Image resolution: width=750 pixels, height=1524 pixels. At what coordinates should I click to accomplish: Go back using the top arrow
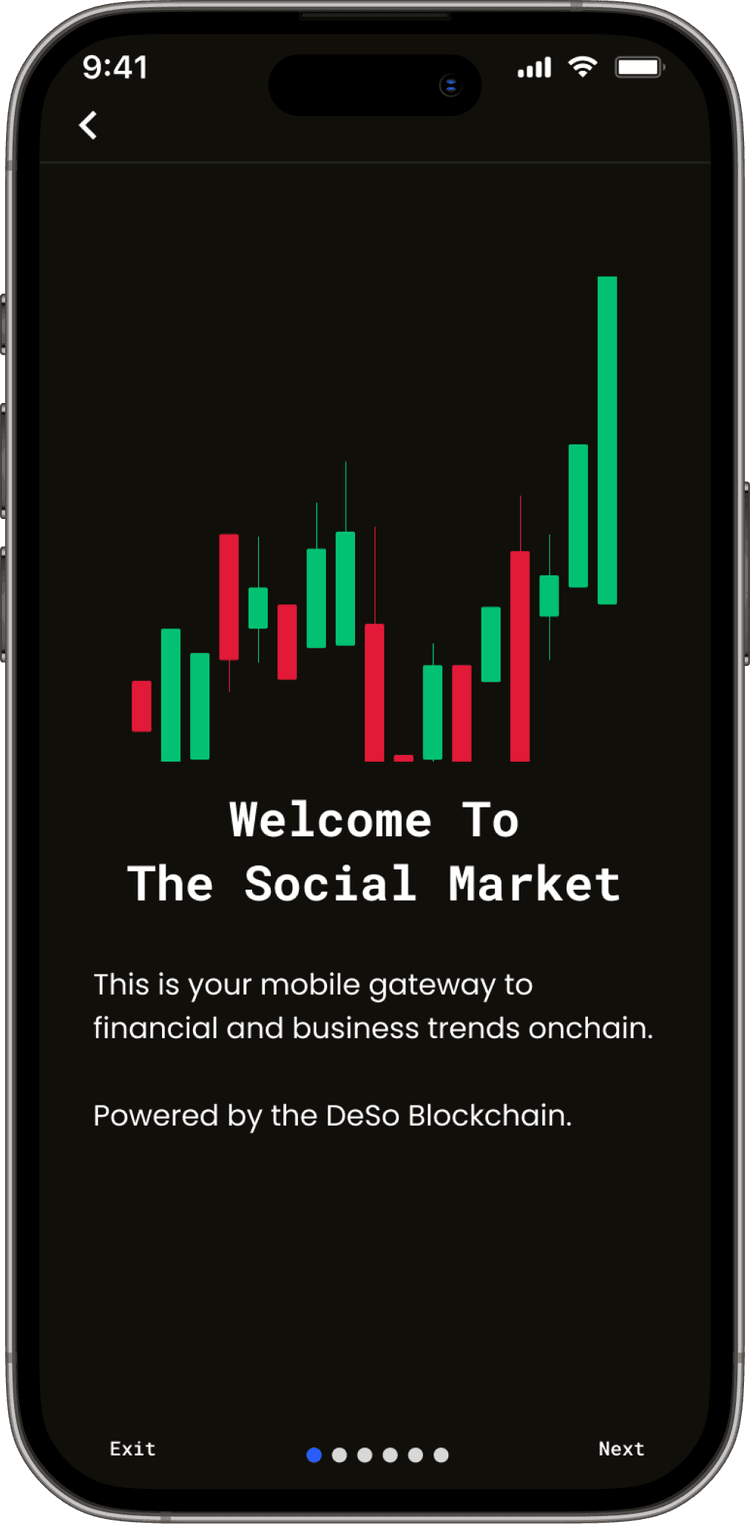click(89, 126)
